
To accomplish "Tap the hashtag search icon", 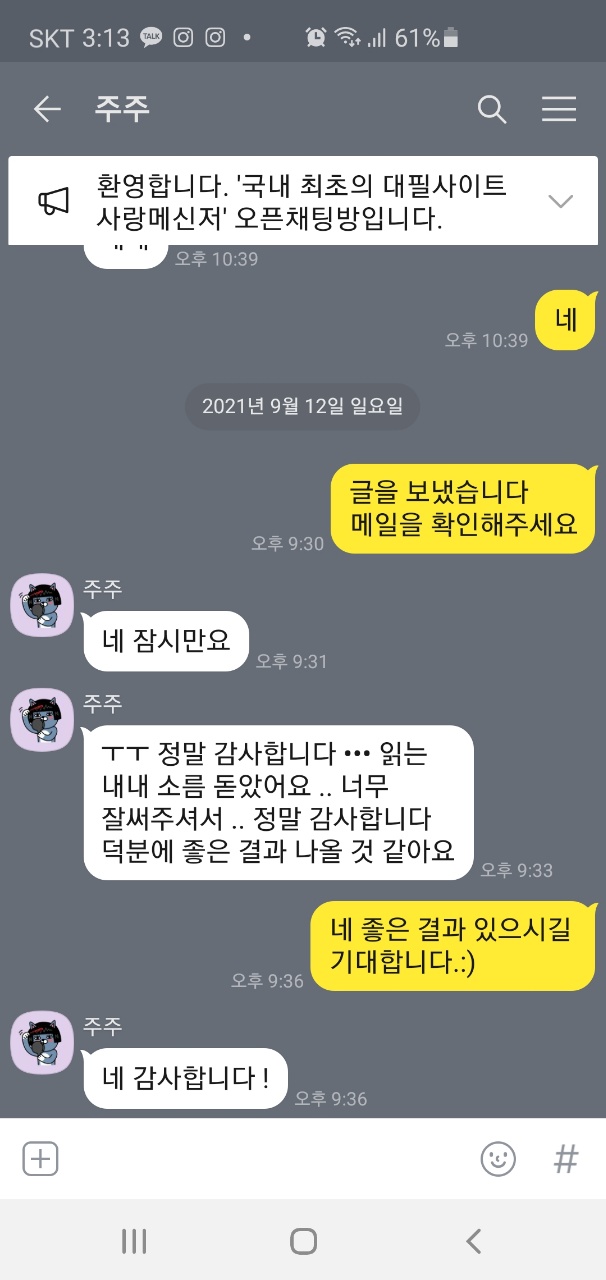I will [x=566, y=1159].
